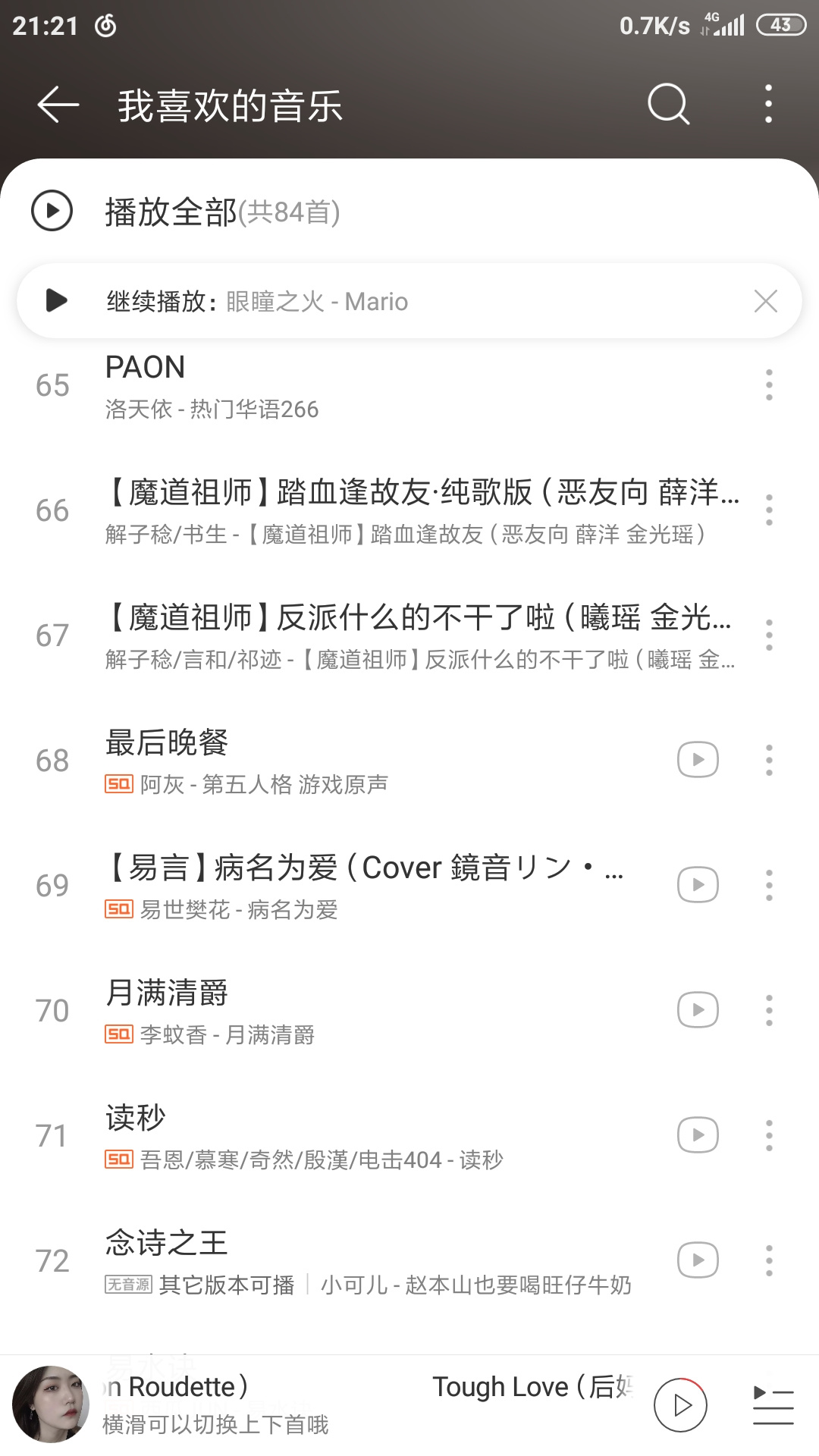Watch the video for 念诗之王

click(698, 1260)
